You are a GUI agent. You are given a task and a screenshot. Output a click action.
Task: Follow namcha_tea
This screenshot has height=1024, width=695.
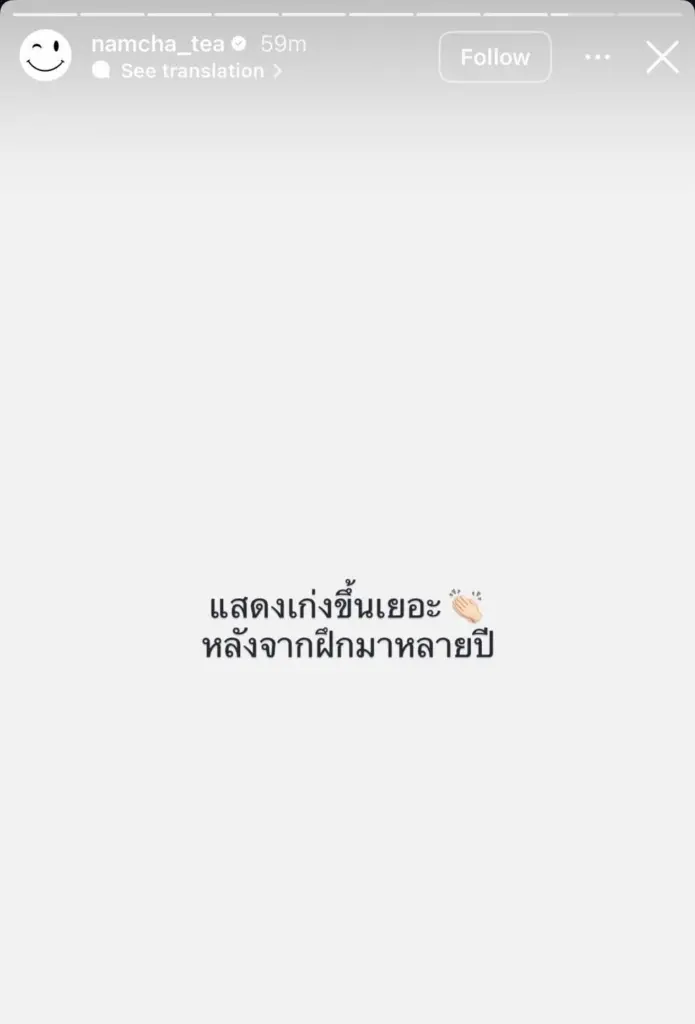coord(495,57)
